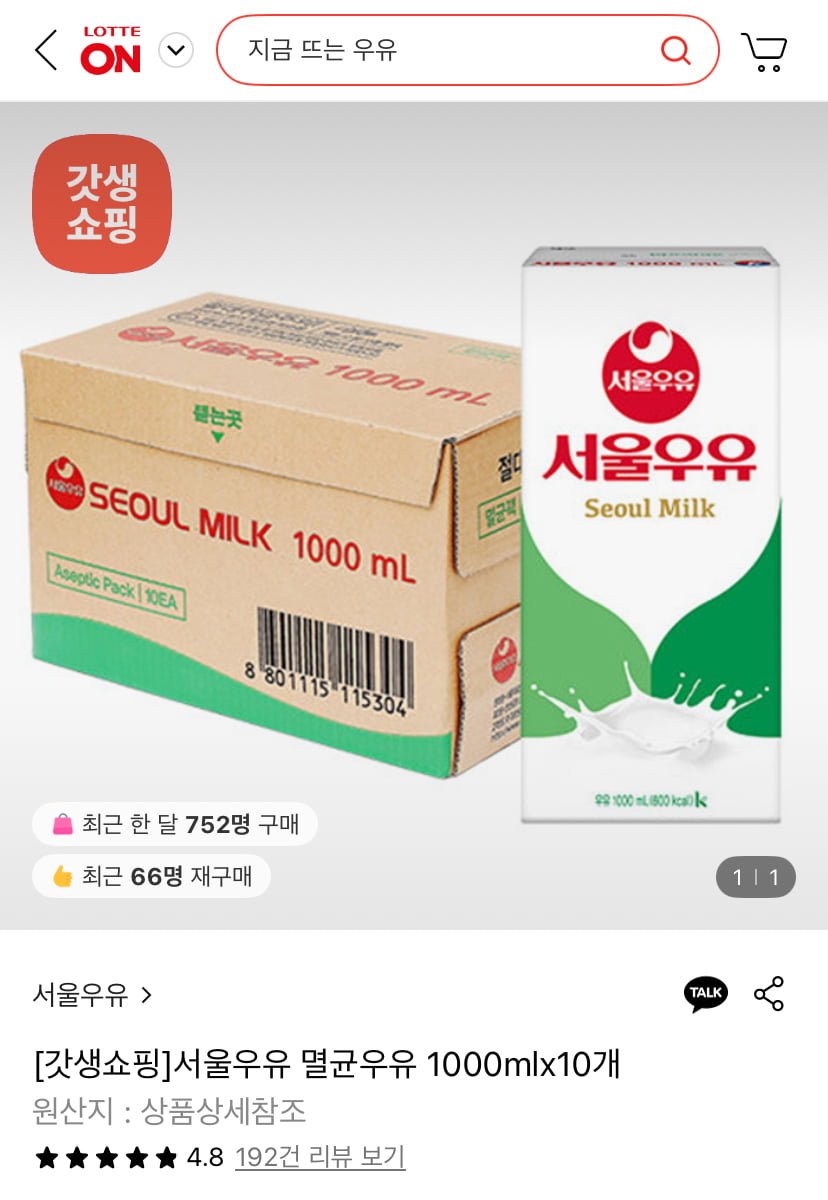Image resolution: width=828 pixels, height=1200 pixels.
Task: Run search with the magnifier icon
Action: click(676, 50)
